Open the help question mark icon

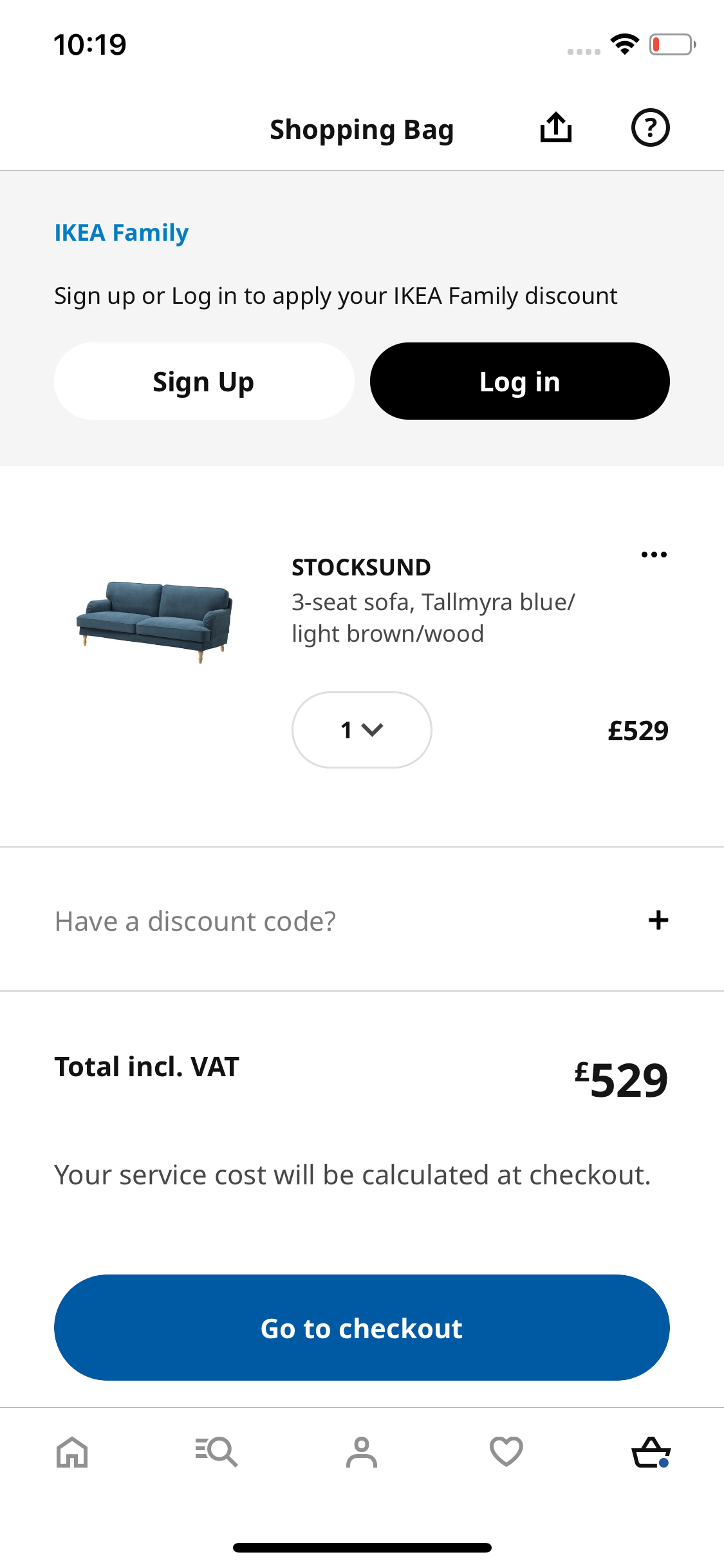pos(649,128)
